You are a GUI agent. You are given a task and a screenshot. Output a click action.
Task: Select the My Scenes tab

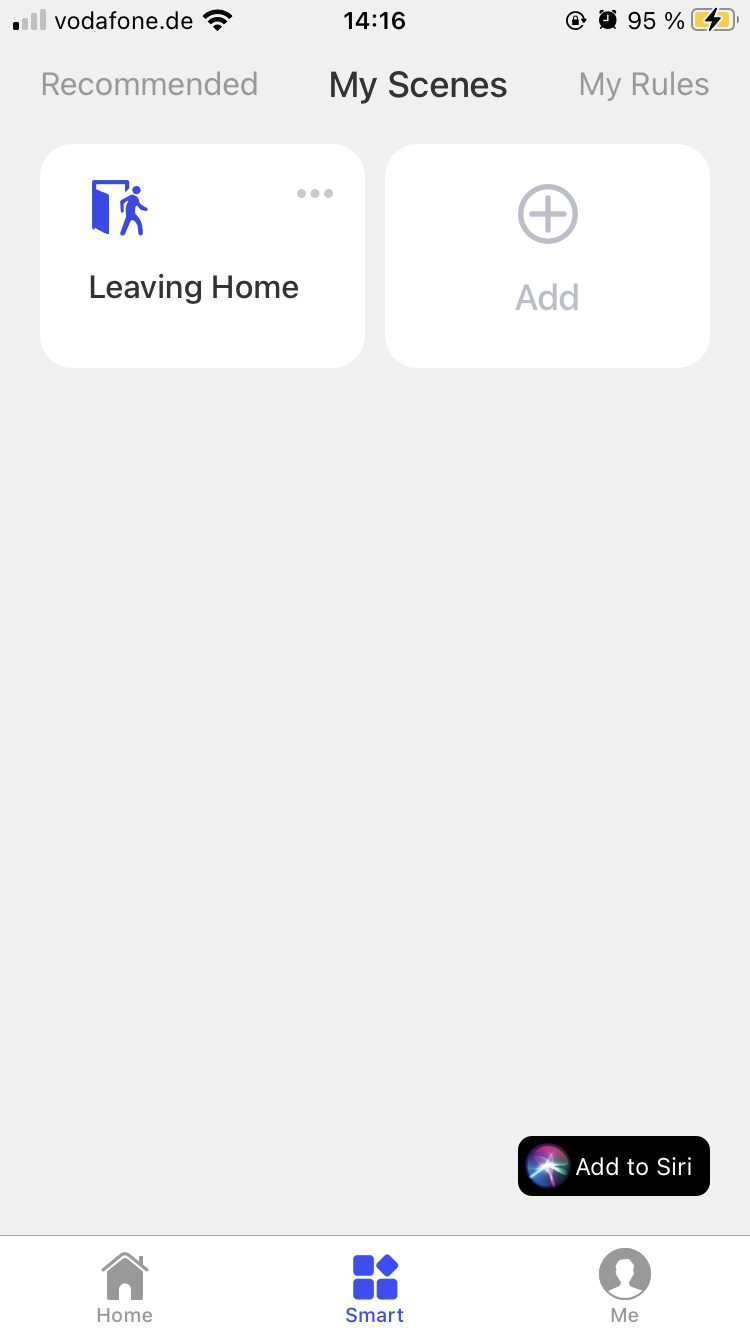pyautogui.click(x=418, y=85)
